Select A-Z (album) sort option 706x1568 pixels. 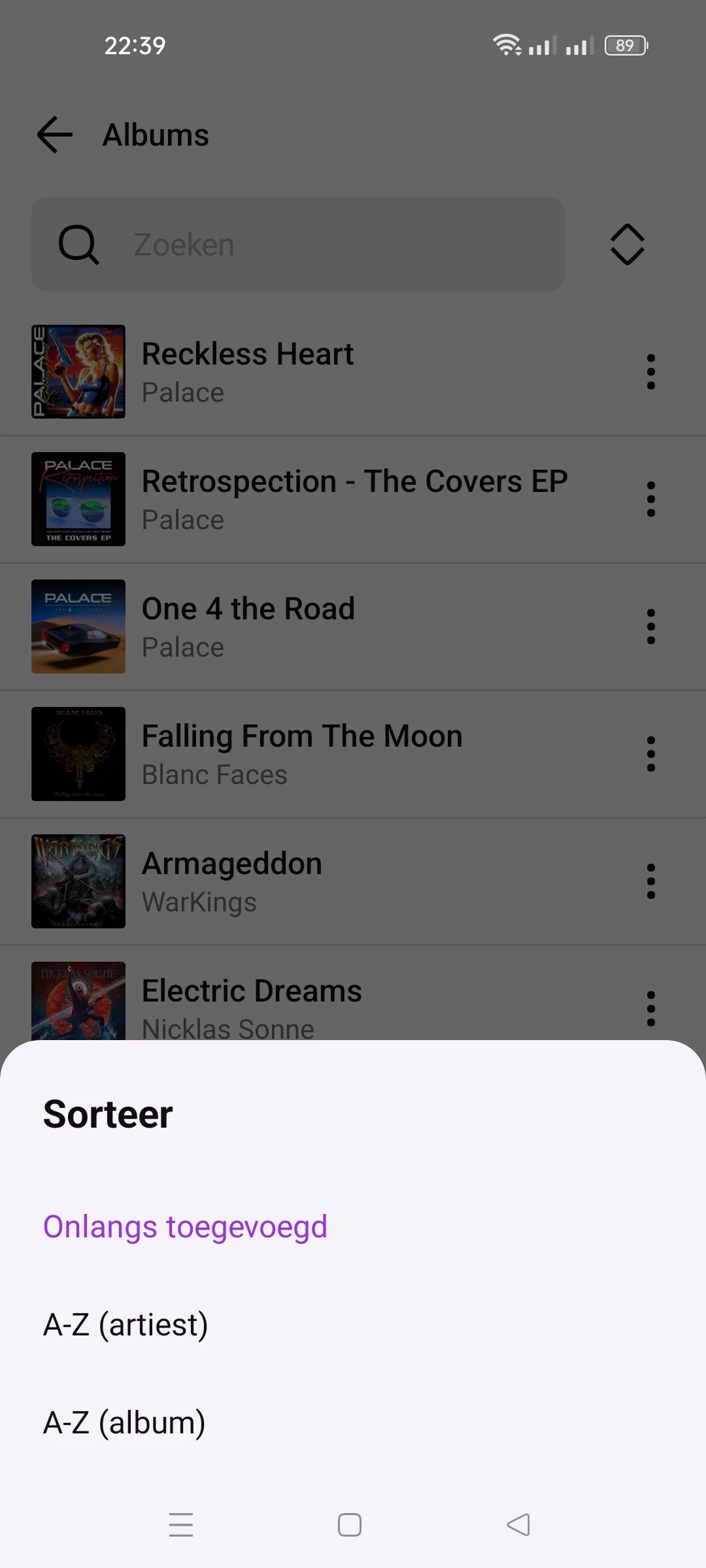coord(124,1422)
